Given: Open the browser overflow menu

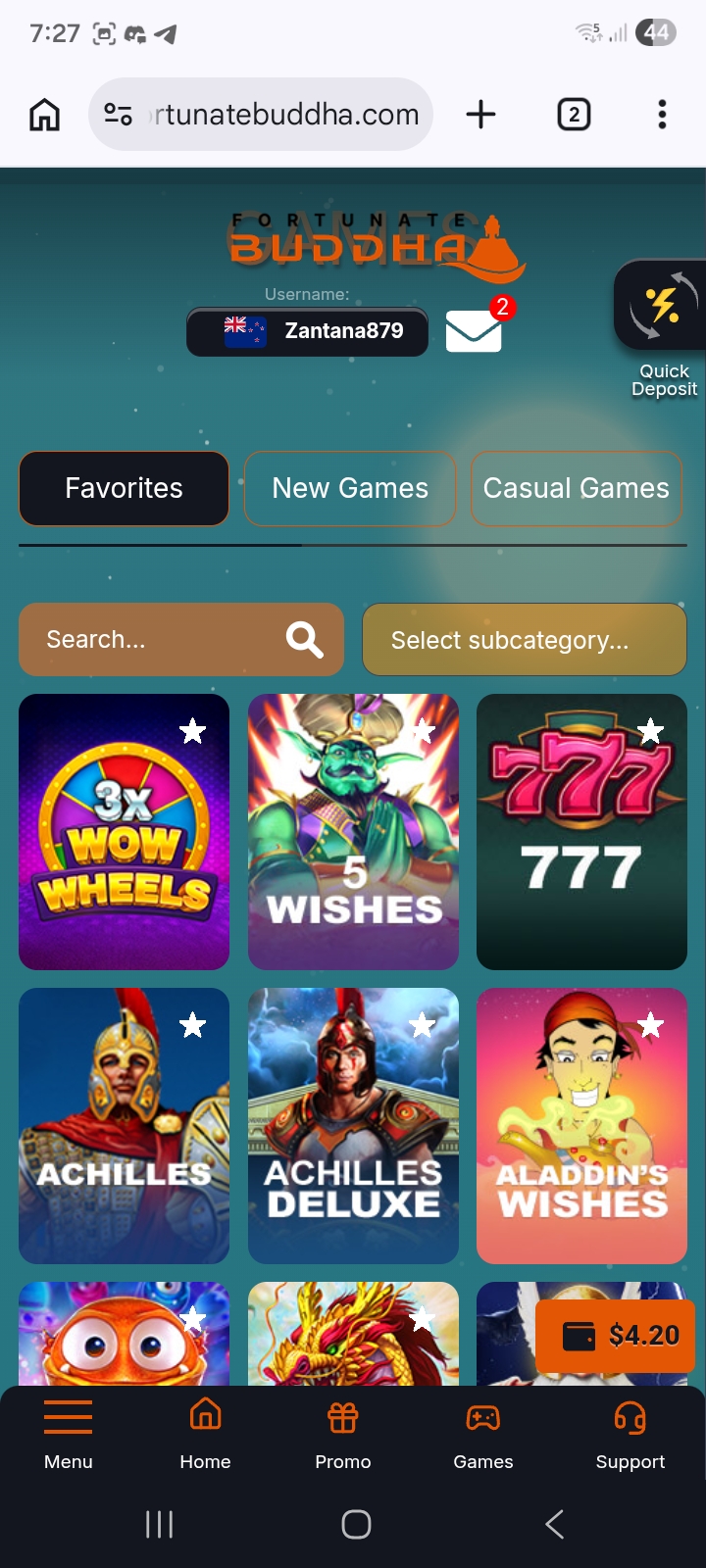Looking at the screenshot, I should 663,115.
